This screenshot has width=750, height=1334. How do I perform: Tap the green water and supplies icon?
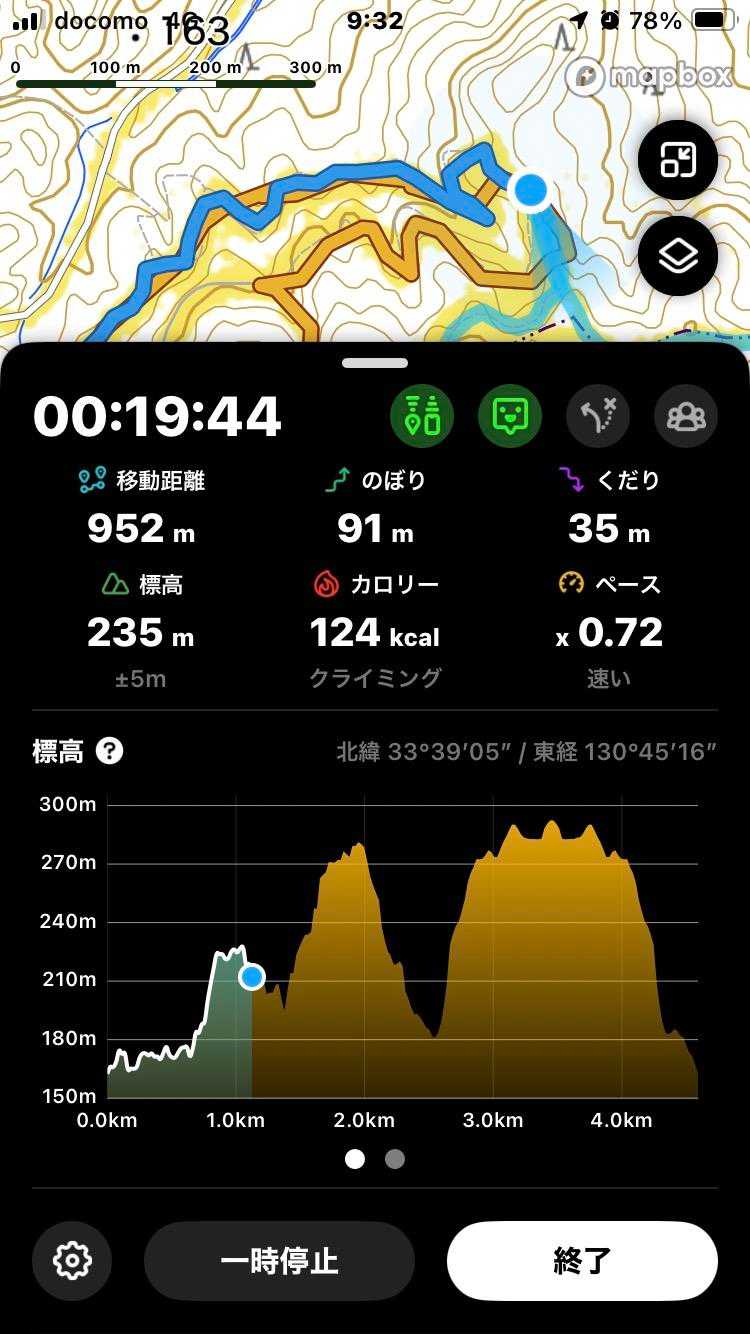[422, 415]
